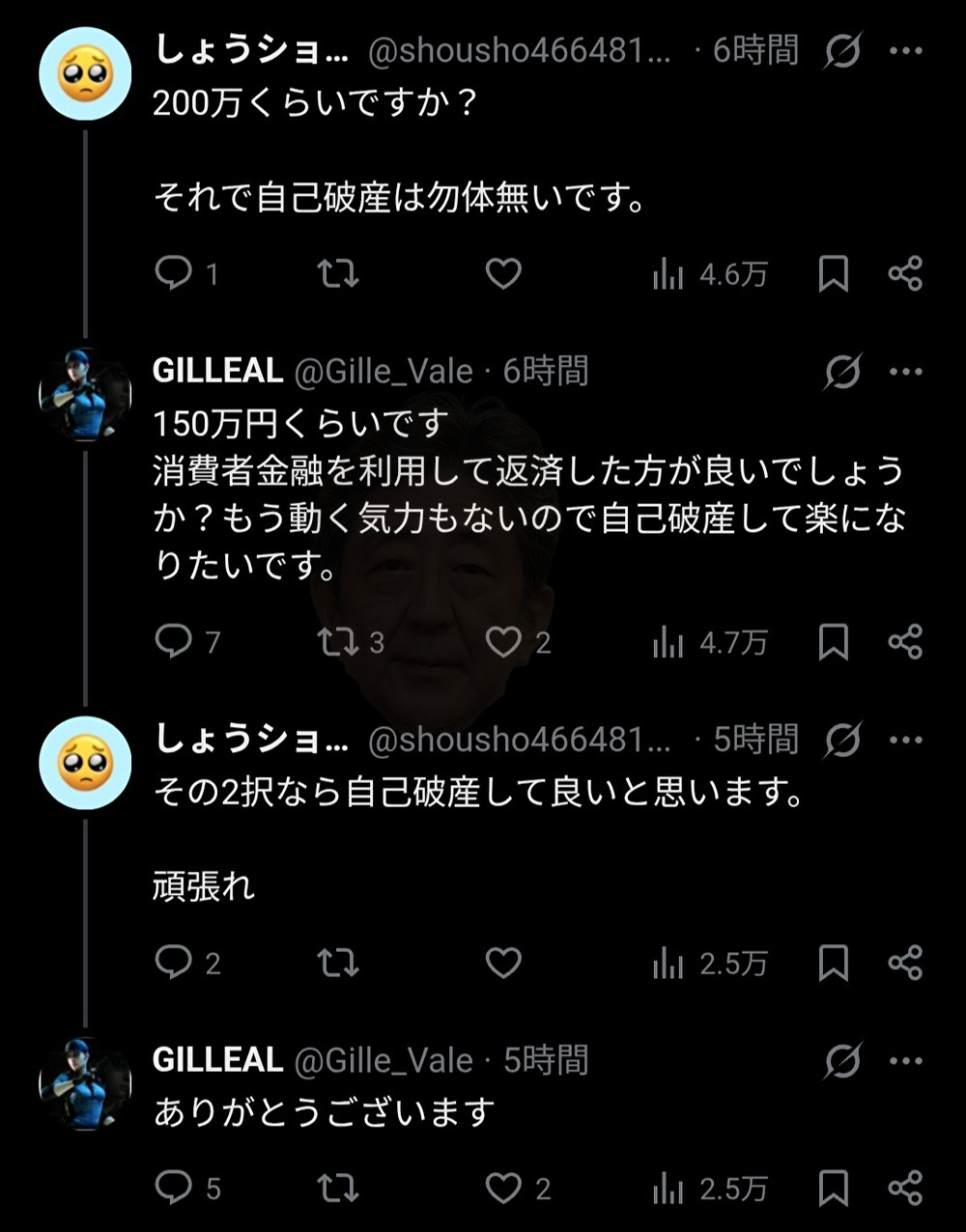Share GILLEAL's 150万円くらいです tweet

(x=905, y=642)
